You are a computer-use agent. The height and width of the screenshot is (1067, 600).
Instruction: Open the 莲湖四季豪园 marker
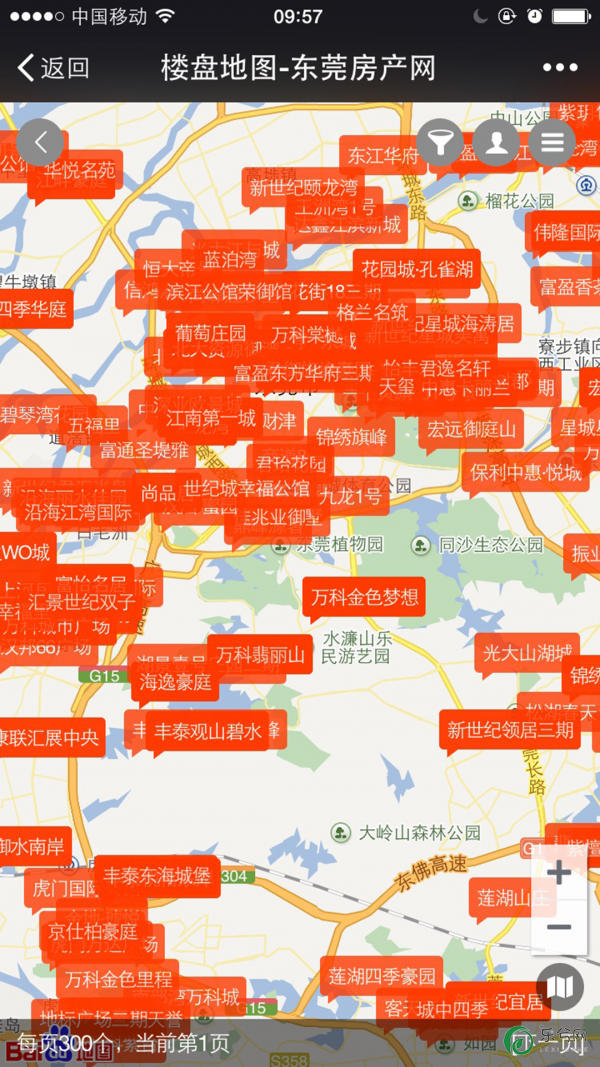click(x=382, y=975)
